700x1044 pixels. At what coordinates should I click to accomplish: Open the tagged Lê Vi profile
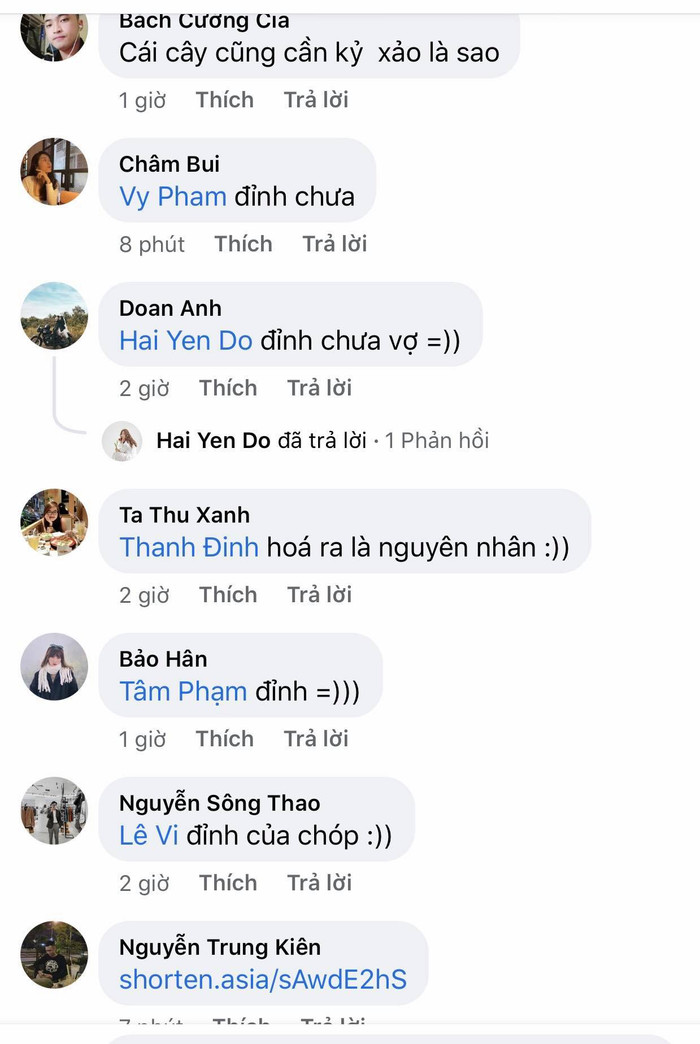pos(148,835)
